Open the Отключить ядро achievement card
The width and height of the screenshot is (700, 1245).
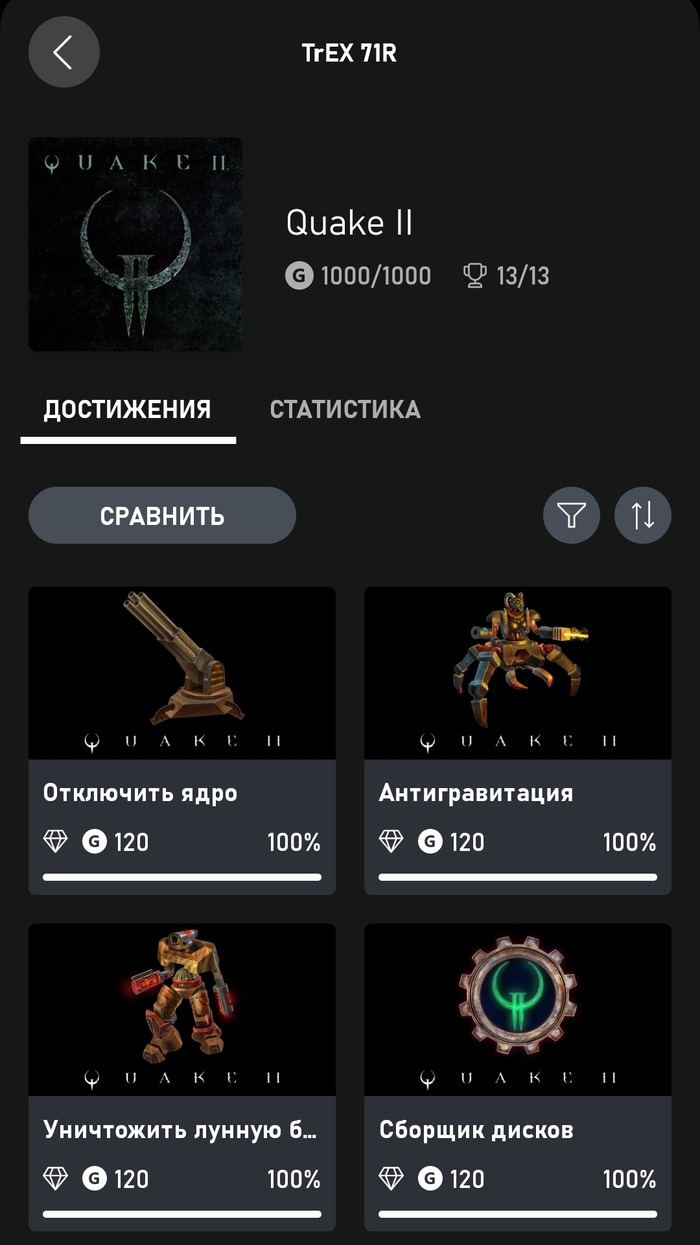coord(182,740)
